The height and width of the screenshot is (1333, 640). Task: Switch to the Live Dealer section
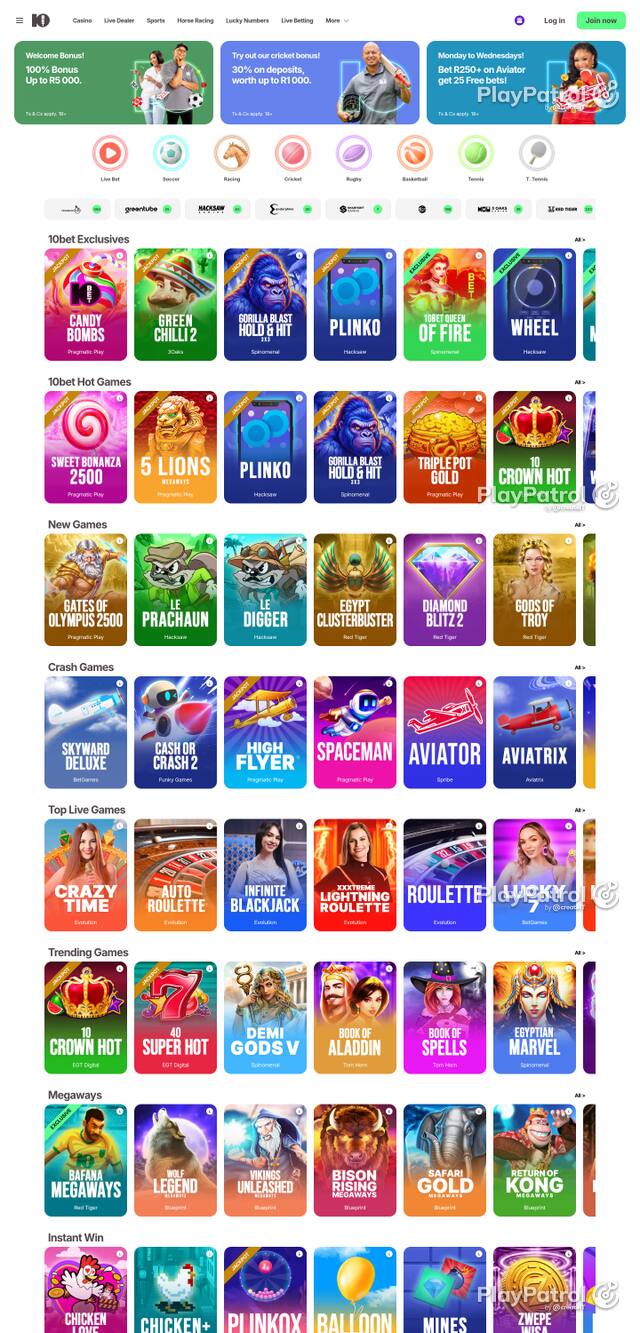pyautogui.click(x=119, y=20)
